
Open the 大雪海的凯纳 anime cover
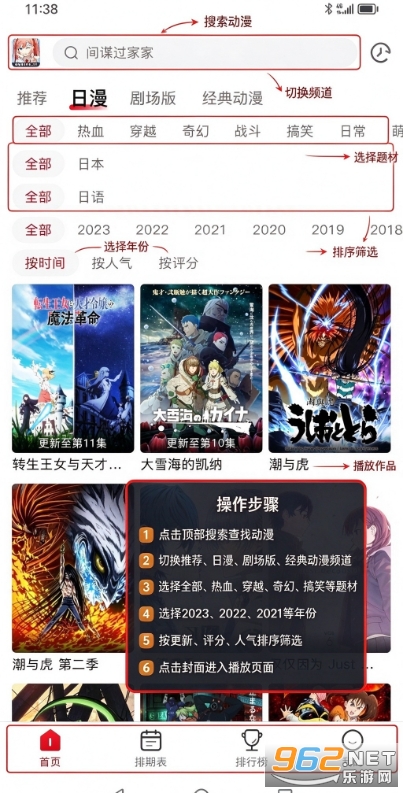tap(201, 369)
